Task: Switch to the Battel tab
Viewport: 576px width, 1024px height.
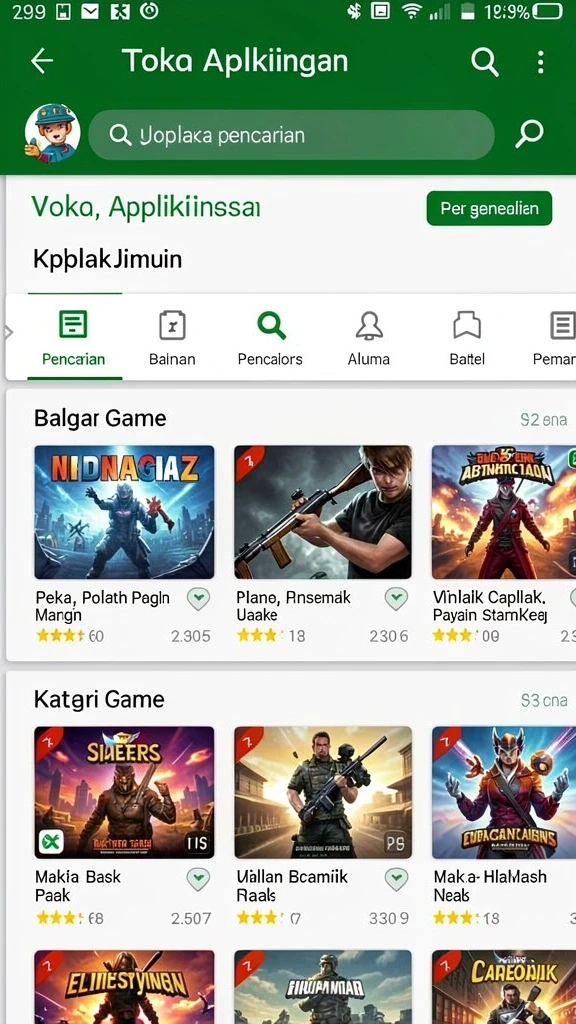Action: coord(467,338)
